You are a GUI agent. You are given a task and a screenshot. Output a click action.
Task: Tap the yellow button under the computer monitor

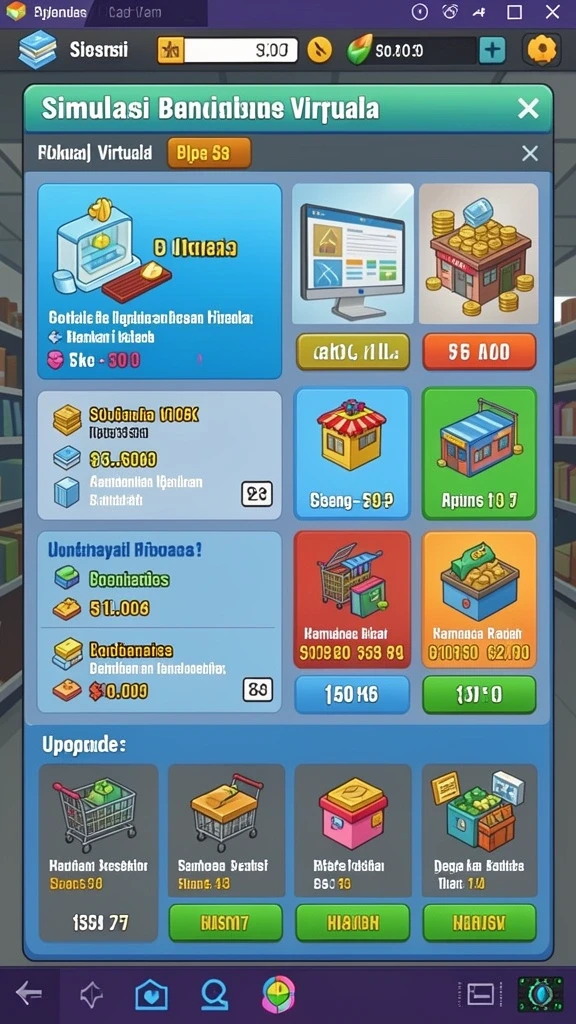coord(353,352)
